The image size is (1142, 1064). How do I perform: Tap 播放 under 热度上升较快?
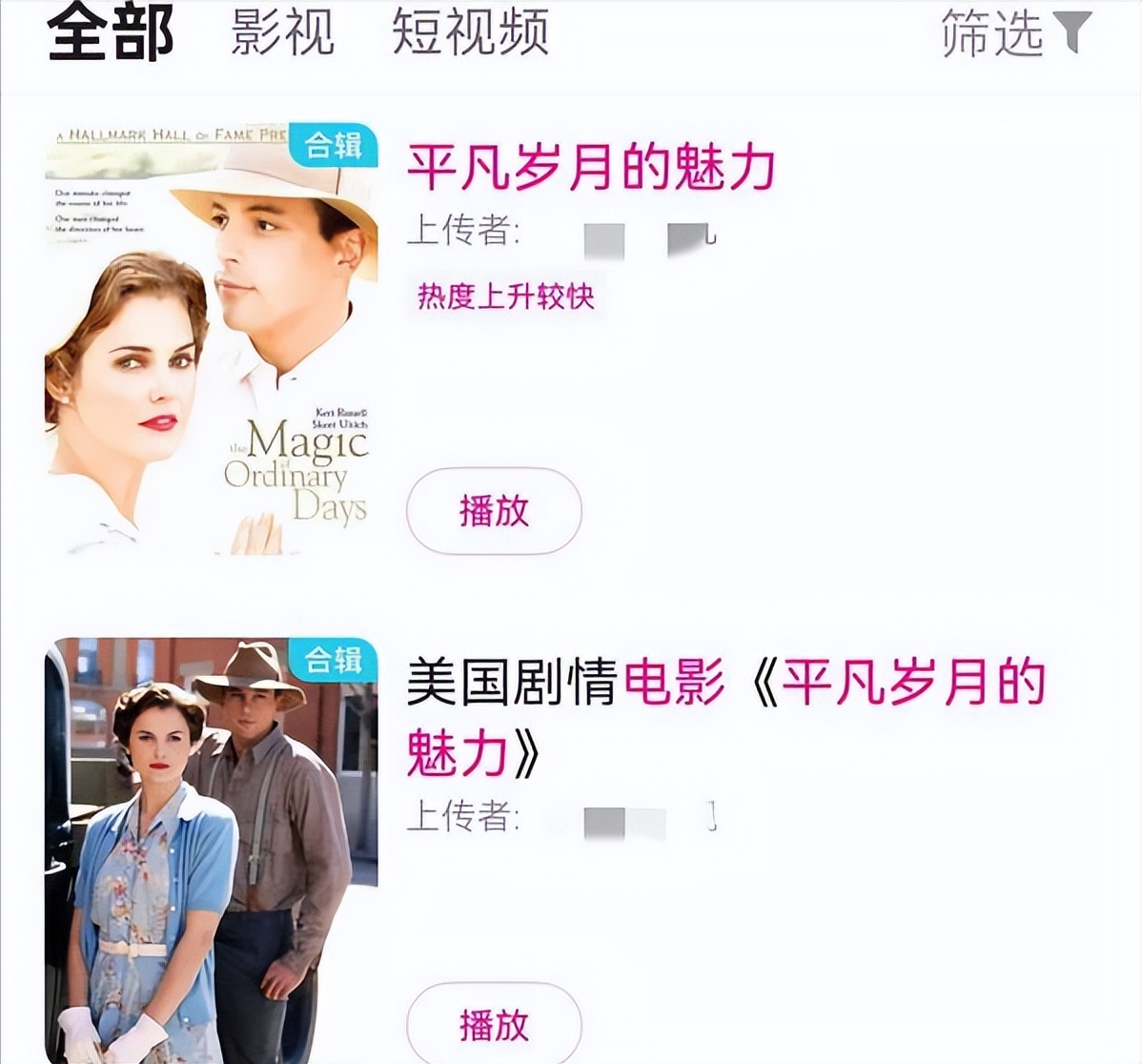[494, 511]
